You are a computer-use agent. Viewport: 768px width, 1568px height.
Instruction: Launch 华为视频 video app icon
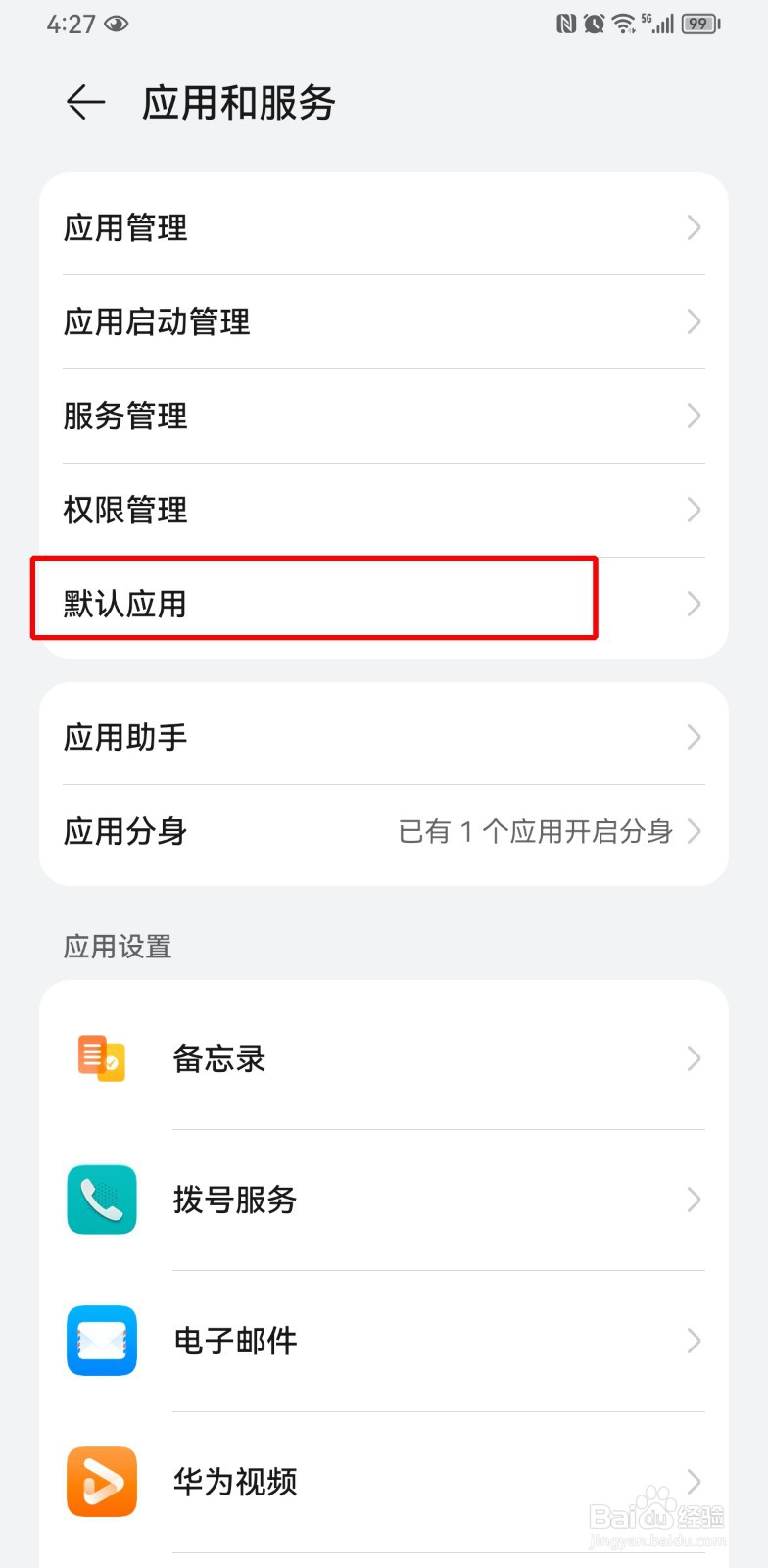(100, 1483)
